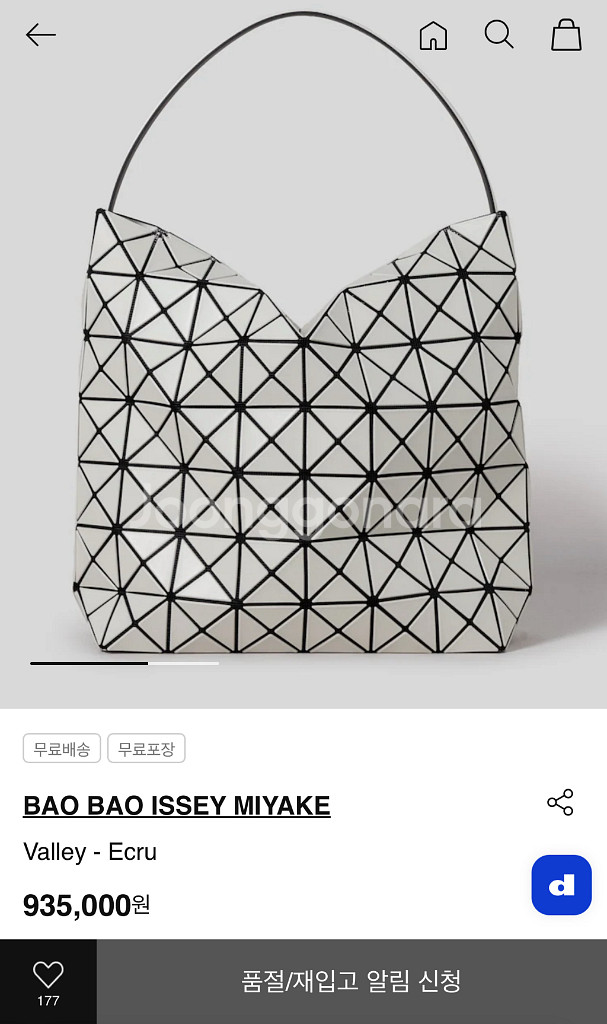This screenshot has height=1024, width=607.
Task: View the bag product image
Action: (303, 420)
